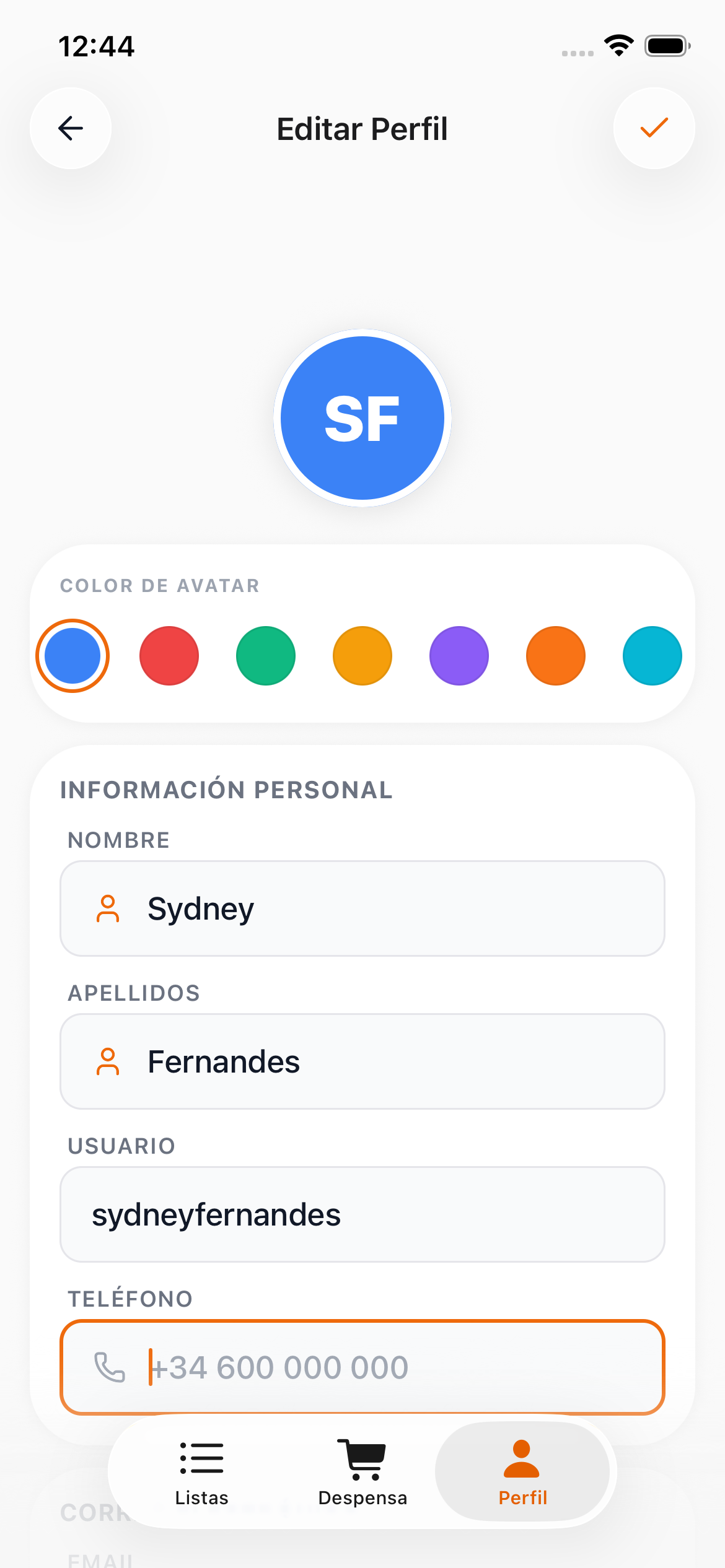Pick the green avatar color
Screen dimensions: 725x1568
pos(266,656)
